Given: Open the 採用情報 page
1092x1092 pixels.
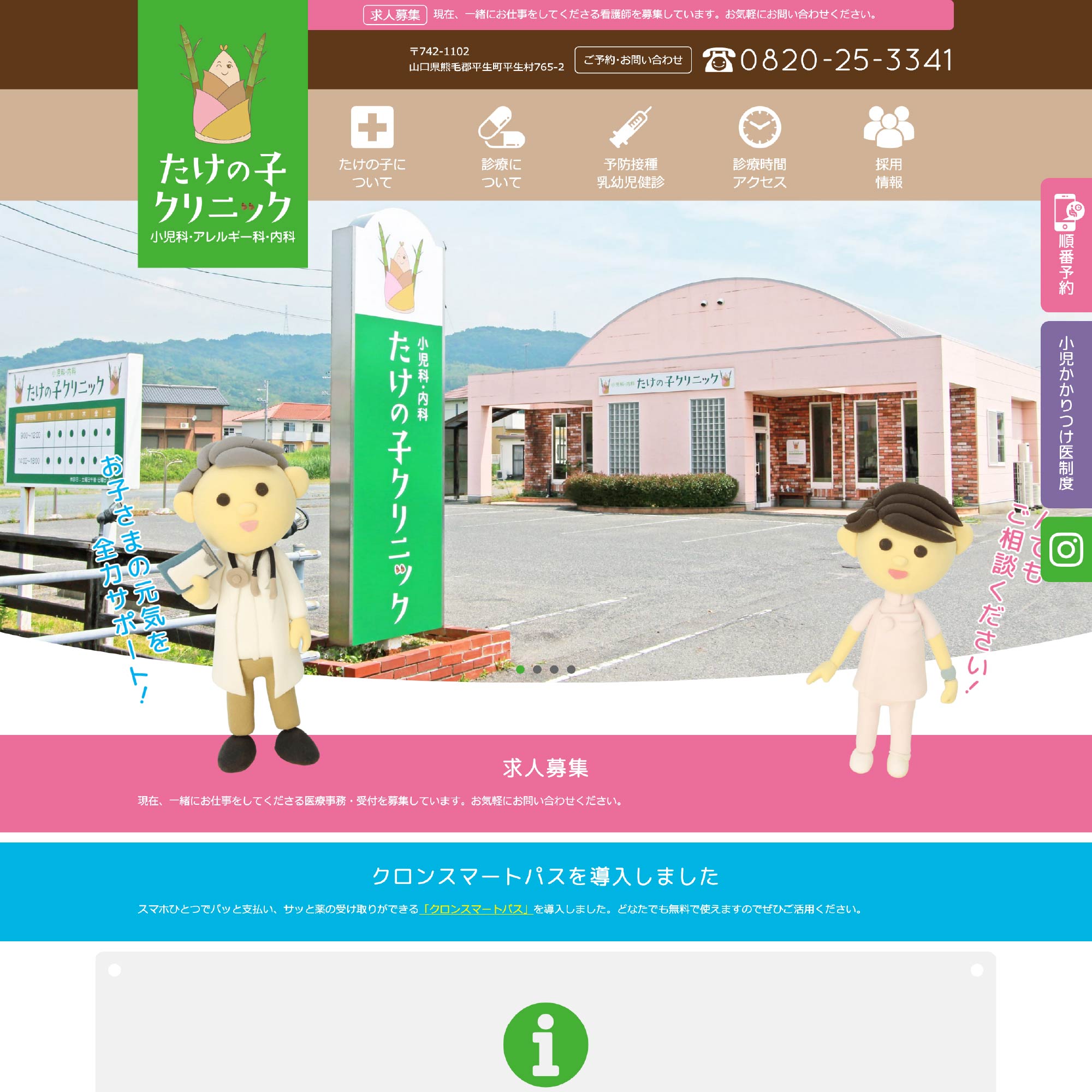Looking at the screenshot, I should click(x=888, y=147).
